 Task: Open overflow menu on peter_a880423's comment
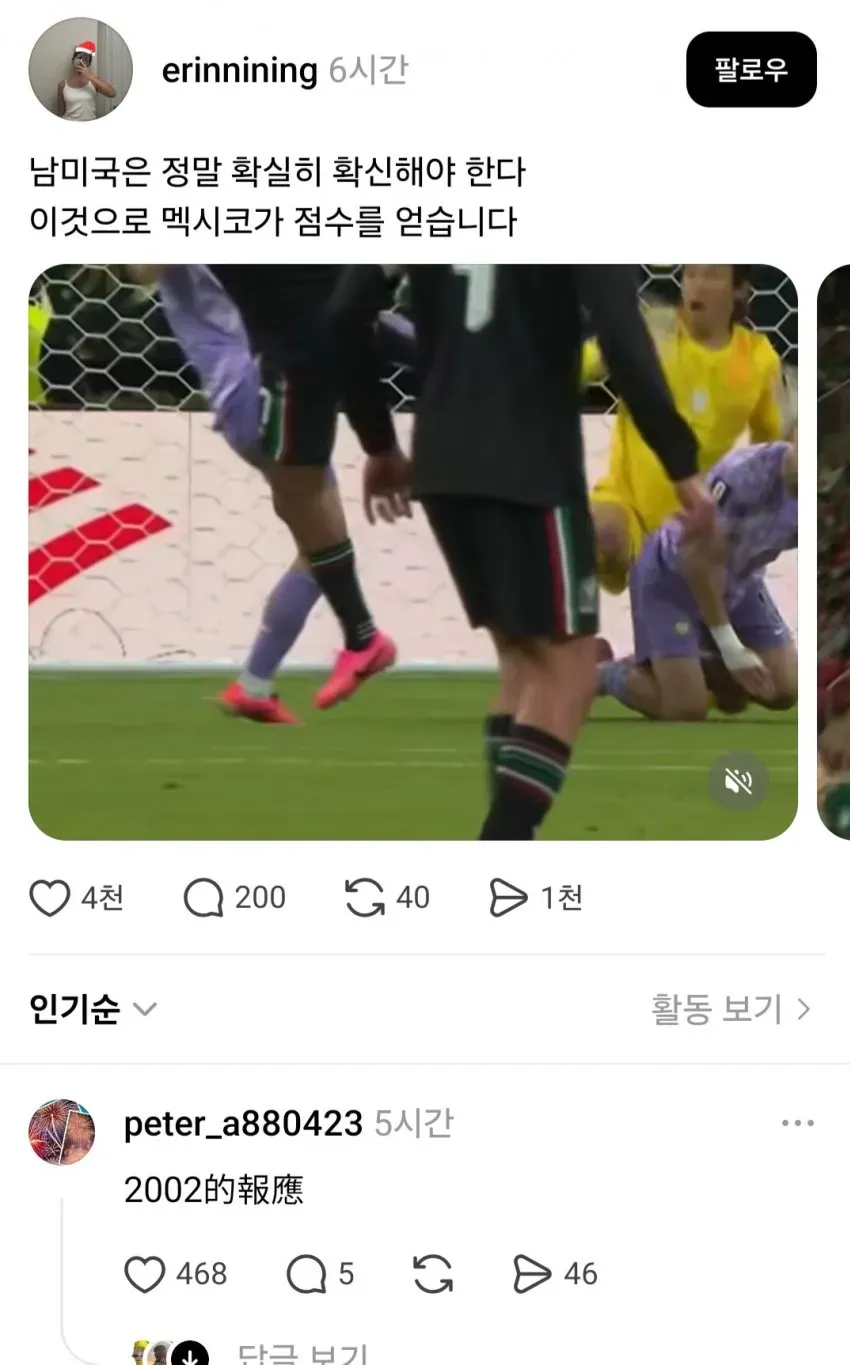(797, 1124)
